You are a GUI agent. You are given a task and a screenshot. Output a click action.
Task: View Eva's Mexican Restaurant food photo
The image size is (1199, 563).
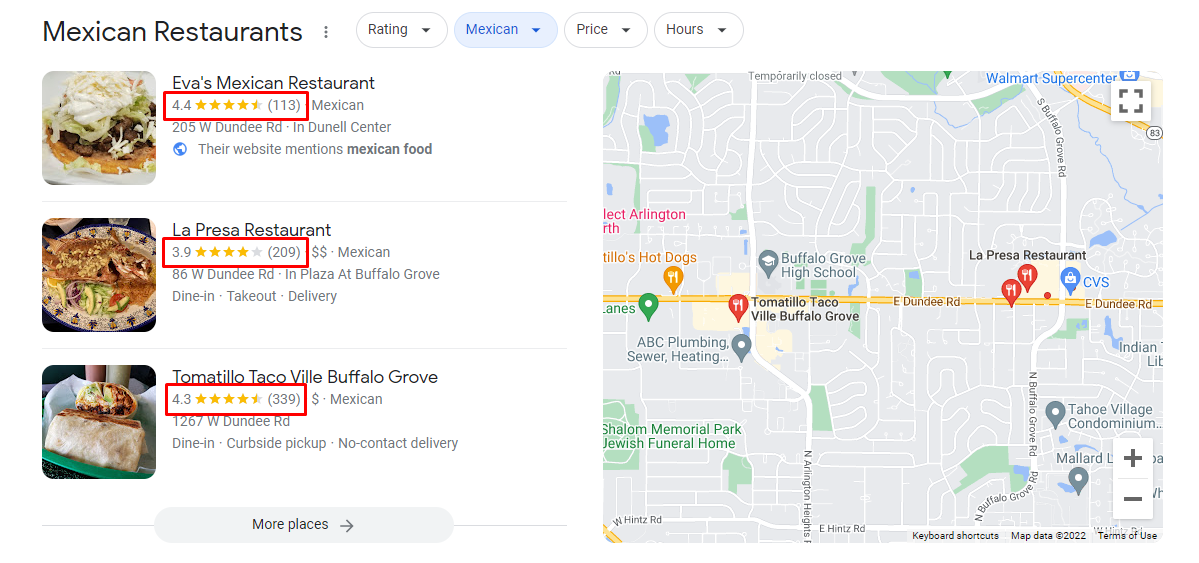point(99,128)
